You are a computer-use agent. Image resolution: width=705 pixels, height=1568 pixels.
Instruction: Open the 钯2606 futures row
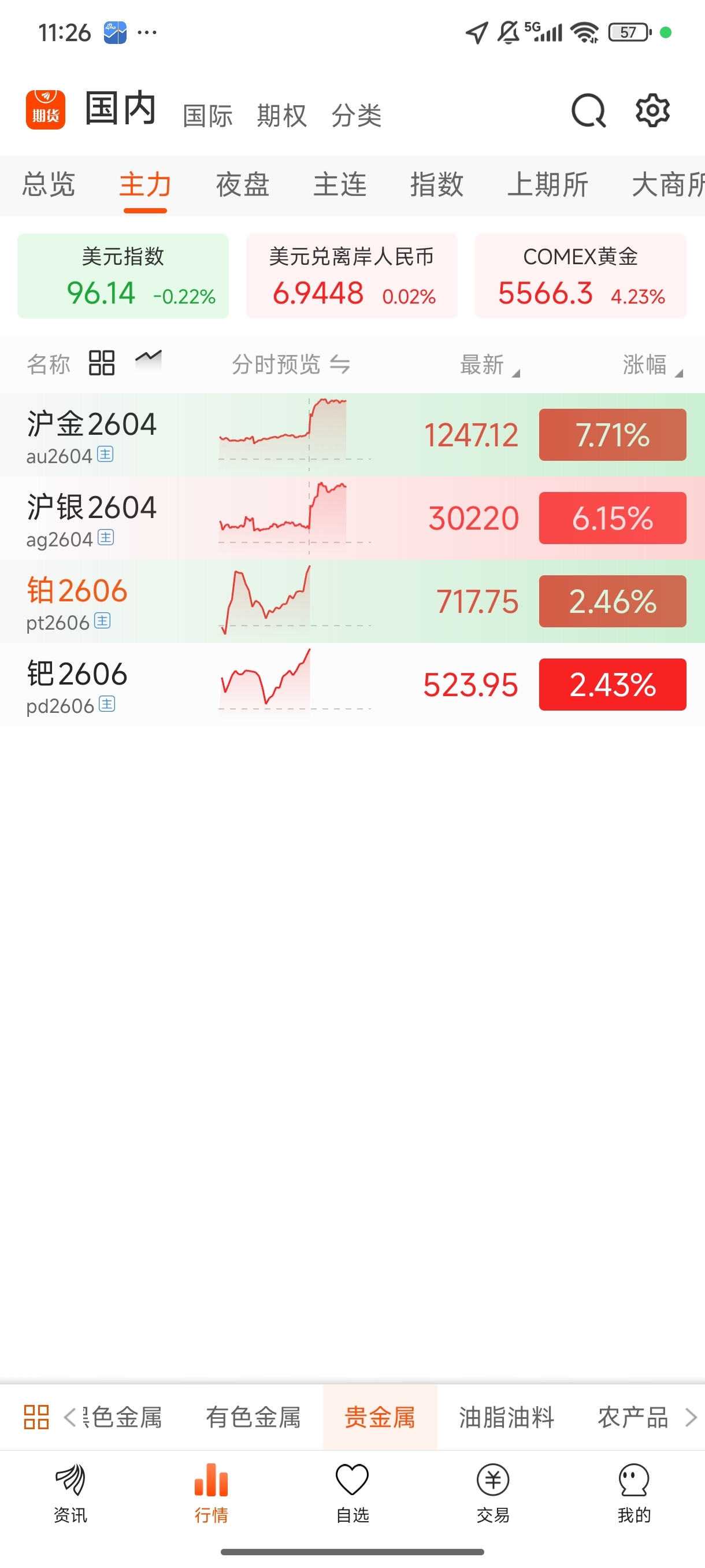(x=352, y=685)
